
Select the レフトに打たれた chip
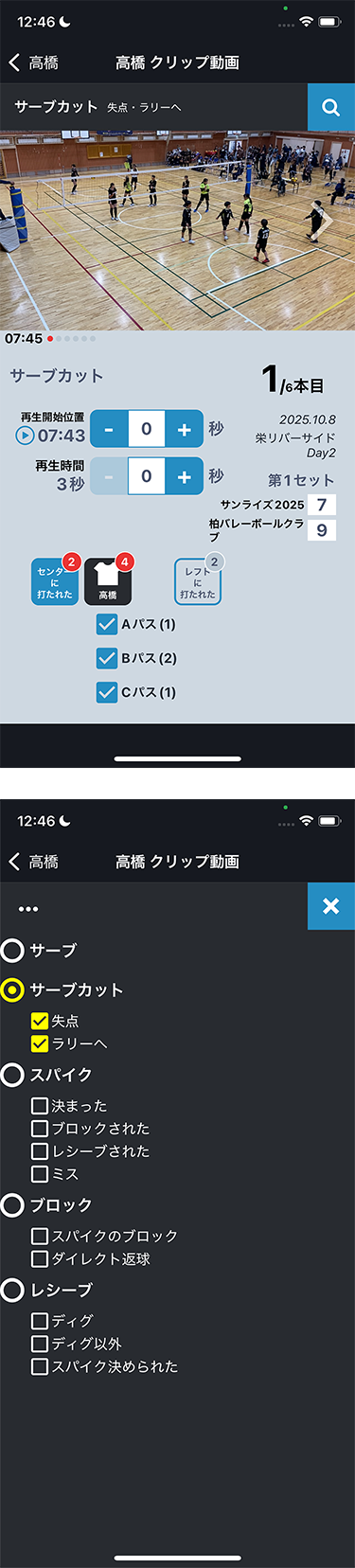[x=198, y=581]
